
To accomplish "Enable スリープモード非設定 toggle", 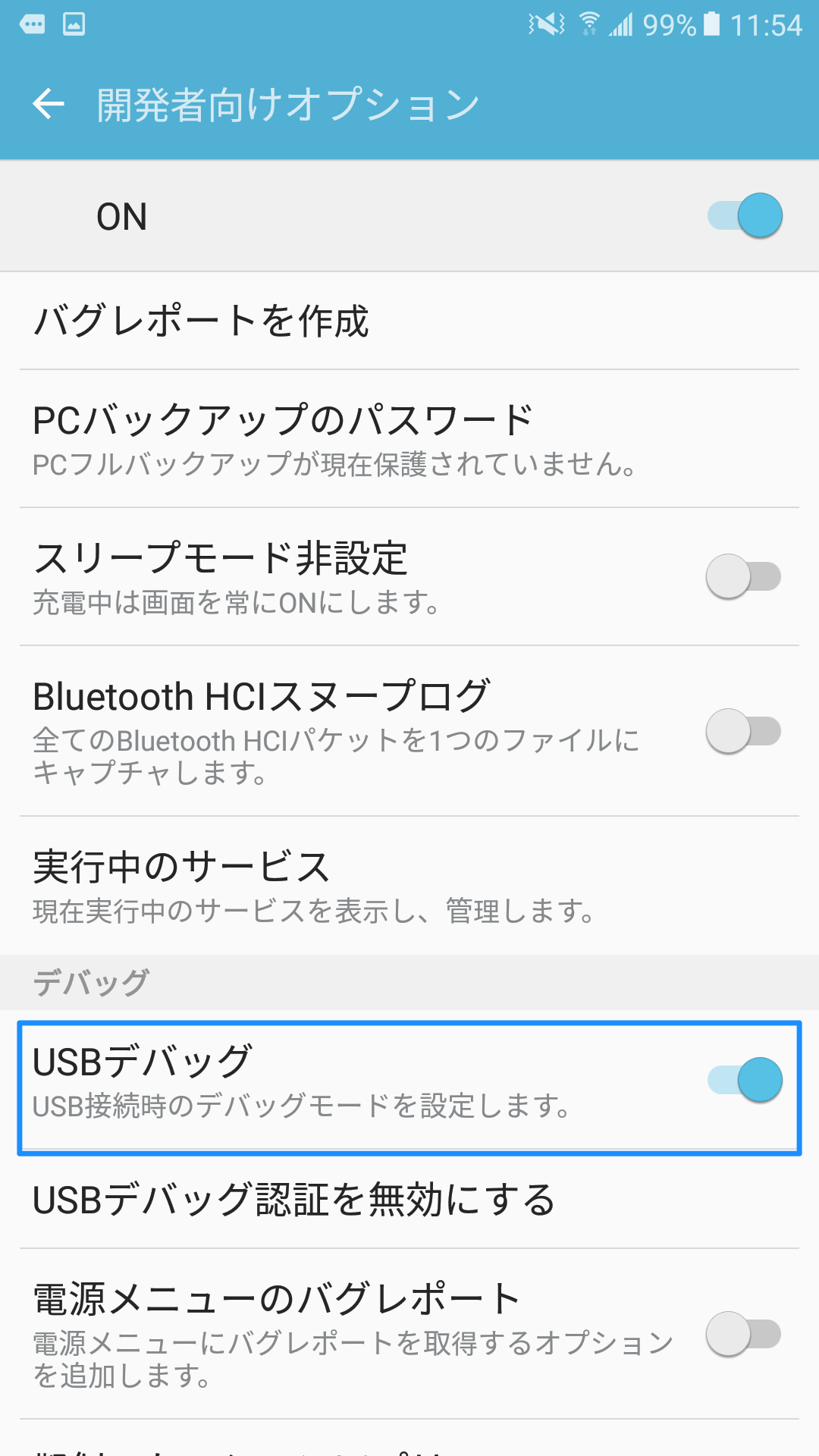I will (x=742, y=576).
